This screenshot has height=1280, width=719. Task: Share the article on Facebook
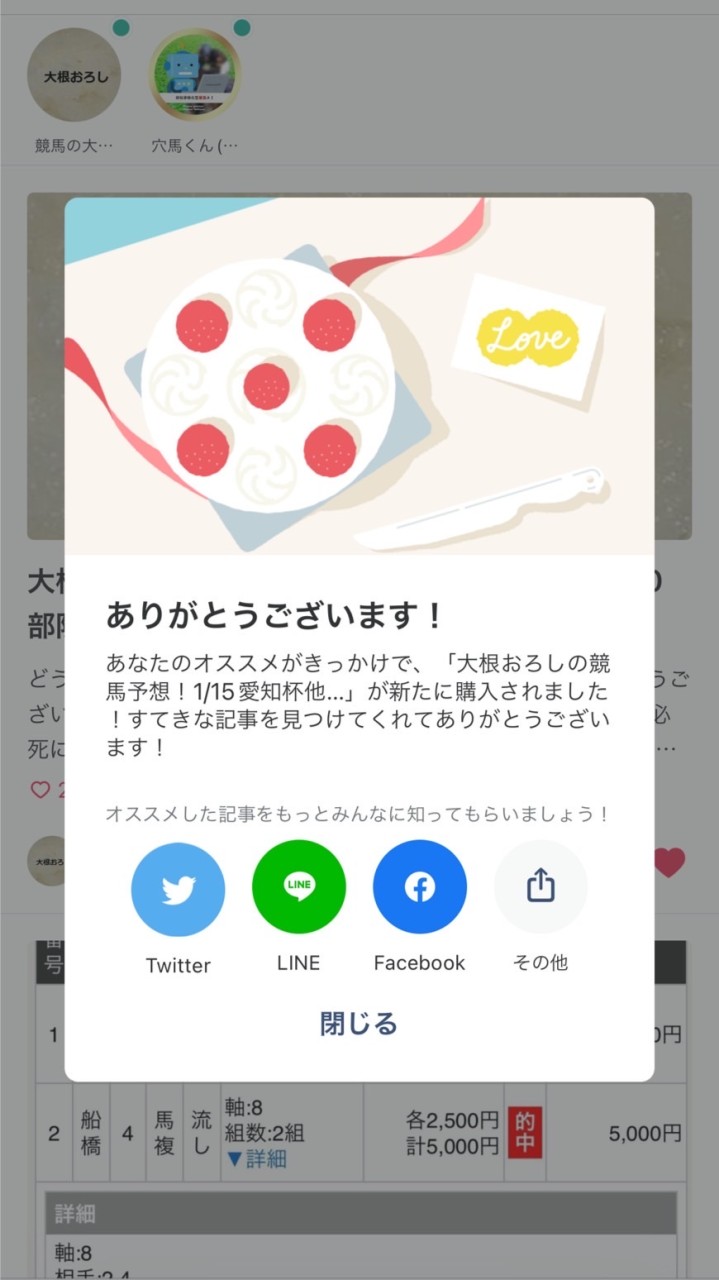tap(419, 887)
